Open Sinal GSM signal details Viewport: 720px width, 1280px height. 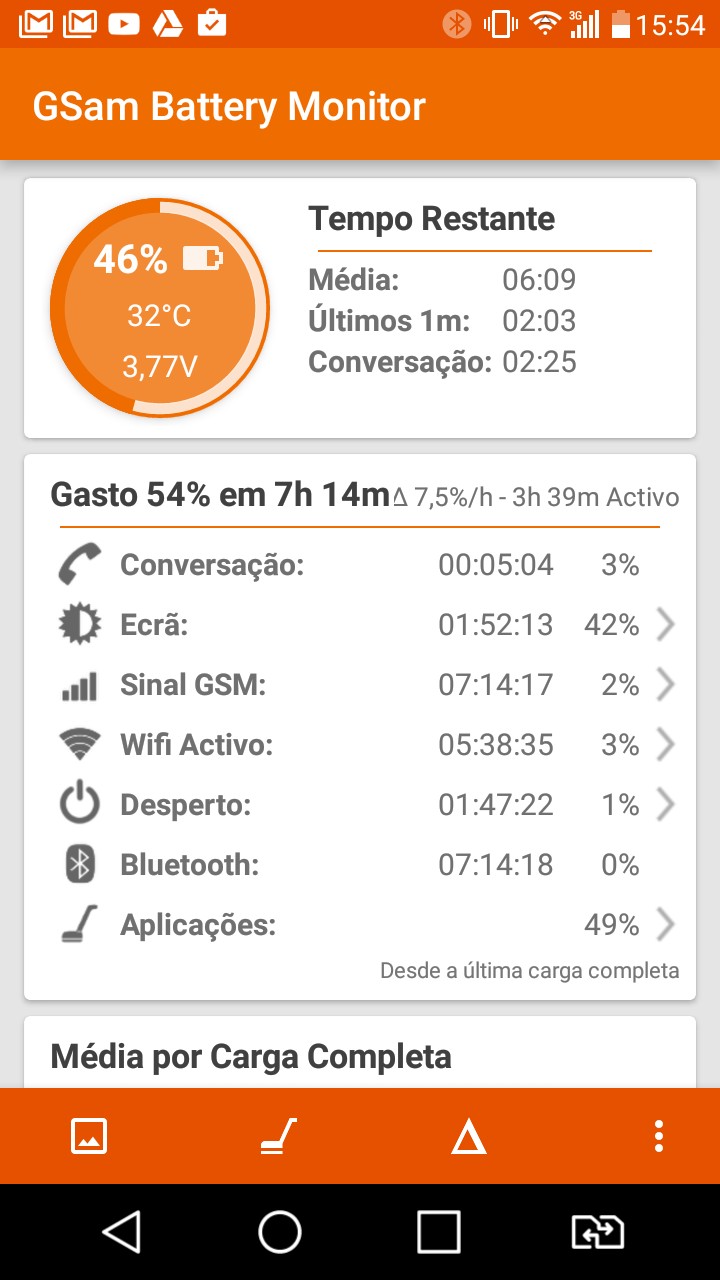click(x=360, y=685)
